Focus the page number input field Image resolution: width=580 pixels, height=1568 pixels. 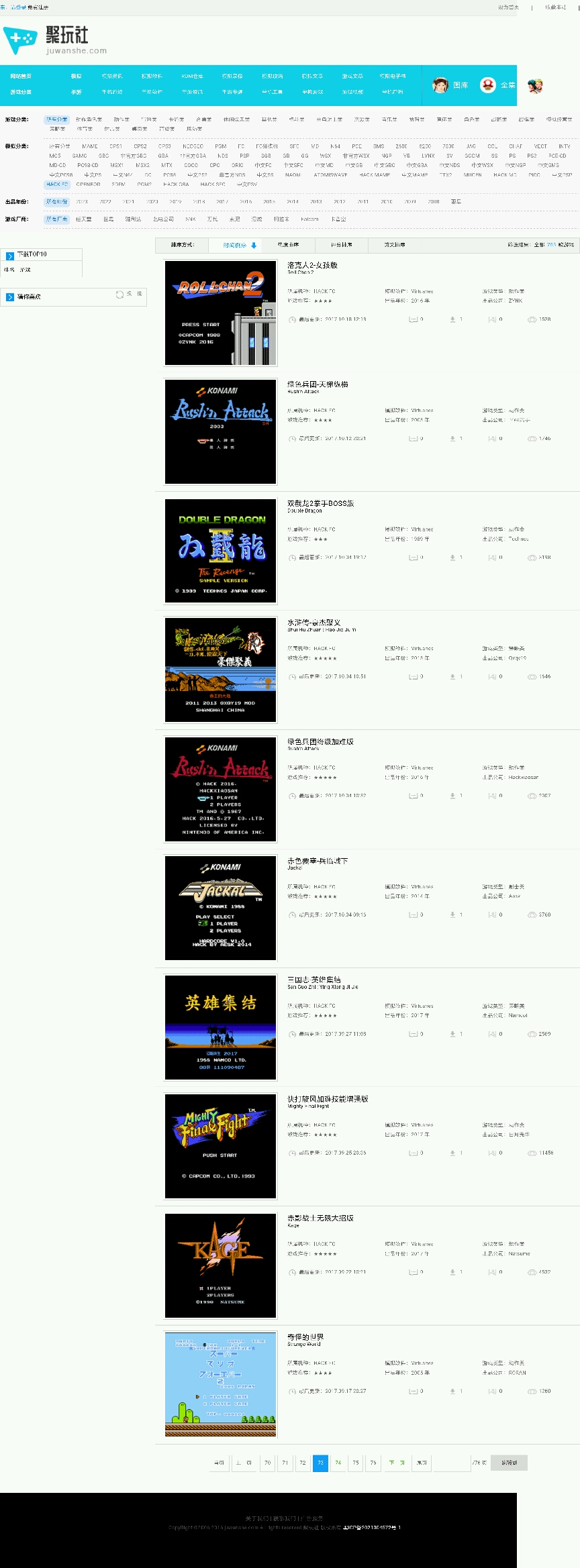coord(451,1463)
